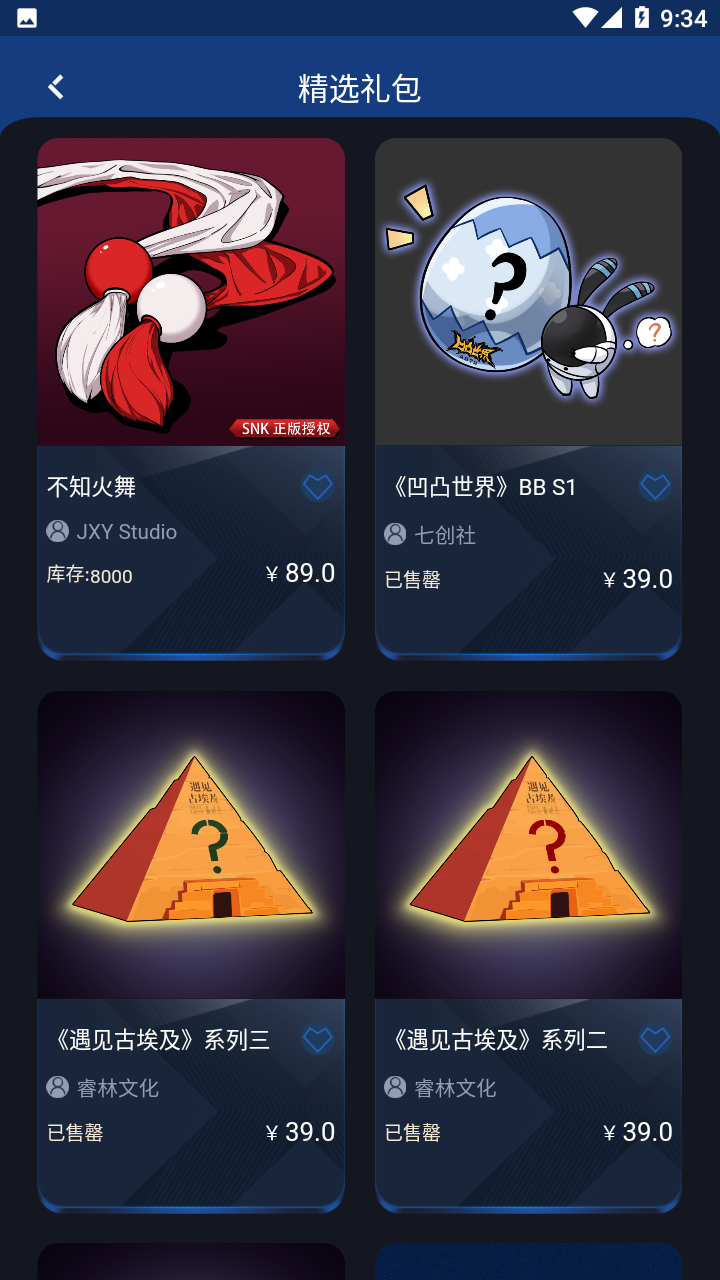
Task: Tap the seller avatar beside 睿林文化 on 系列二
Action: click(x=392, y=1085)
